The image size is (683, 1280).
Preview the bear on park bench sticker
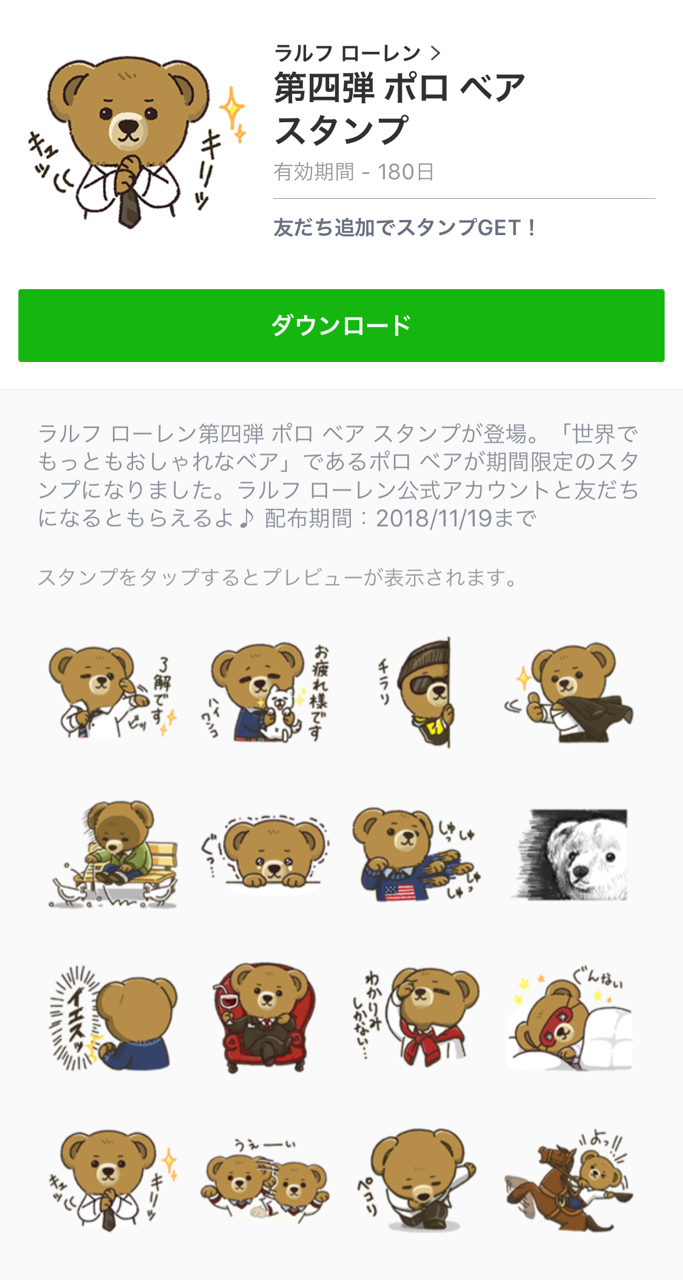click(112, 853)
